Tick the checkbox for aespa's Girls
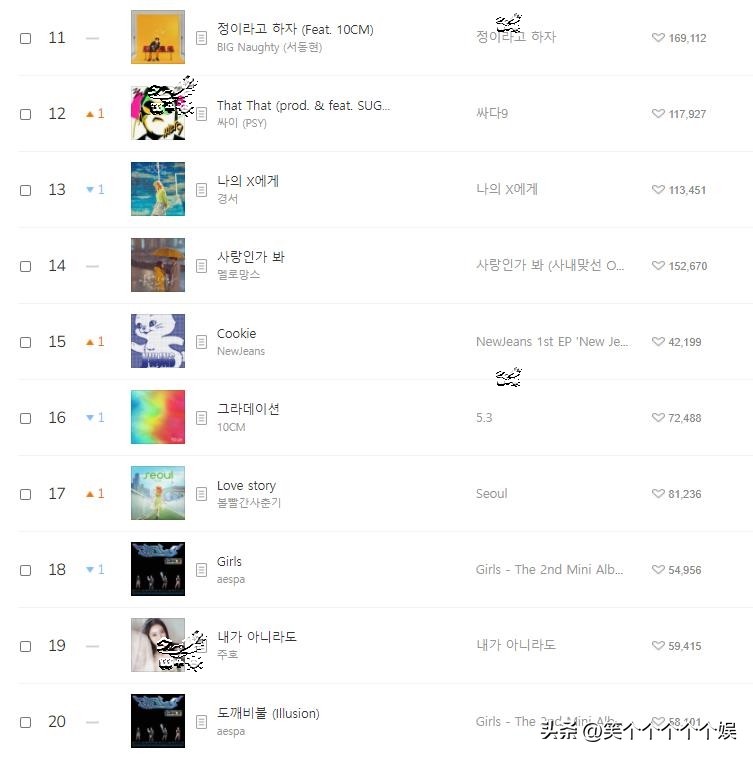753x757 pixels. (25, 569)
